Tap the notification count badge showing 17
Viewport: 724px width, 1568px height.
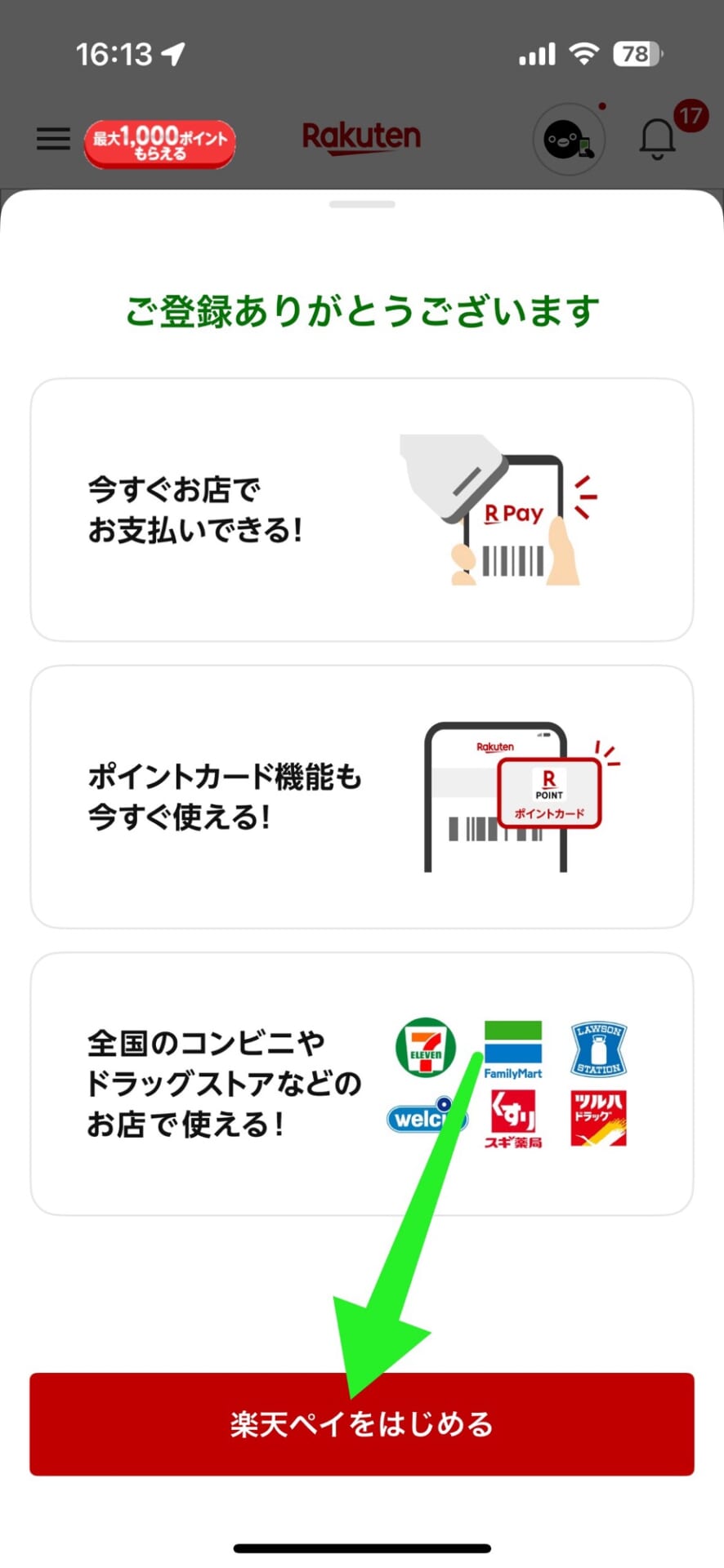pos(690,114)
